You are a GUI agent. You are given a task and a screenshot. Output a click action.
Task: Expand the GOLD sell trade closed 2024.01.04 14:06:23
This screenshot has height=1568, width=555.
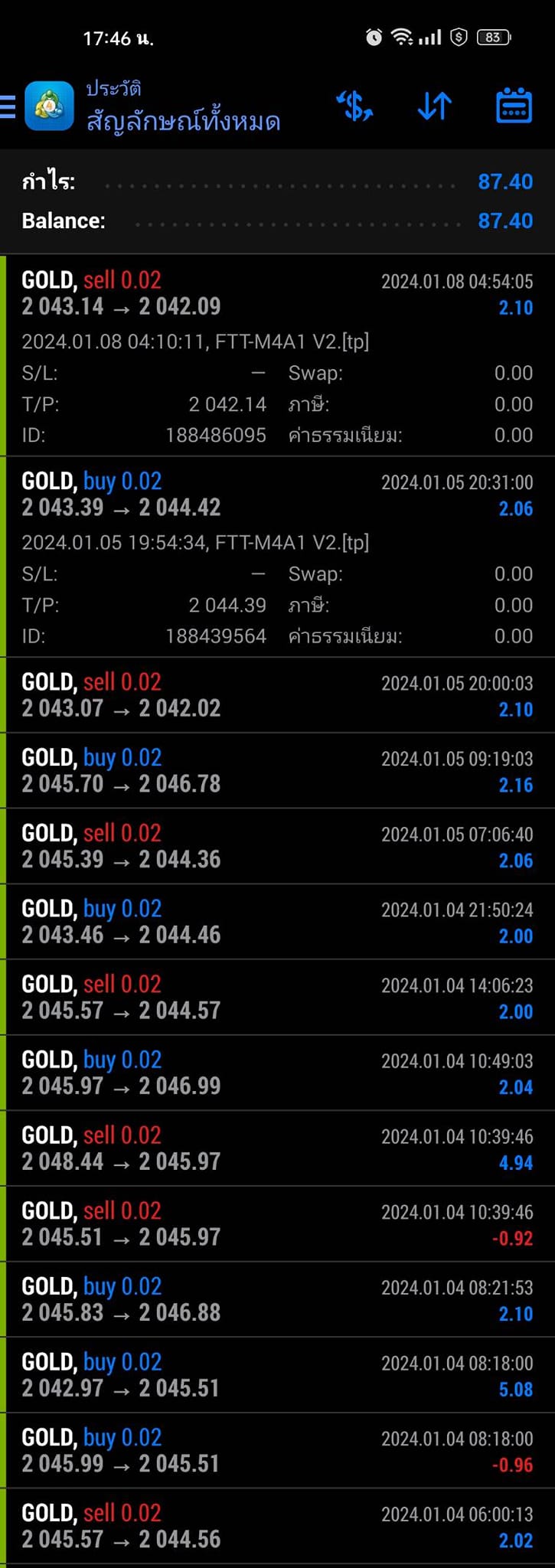point(277,997)
